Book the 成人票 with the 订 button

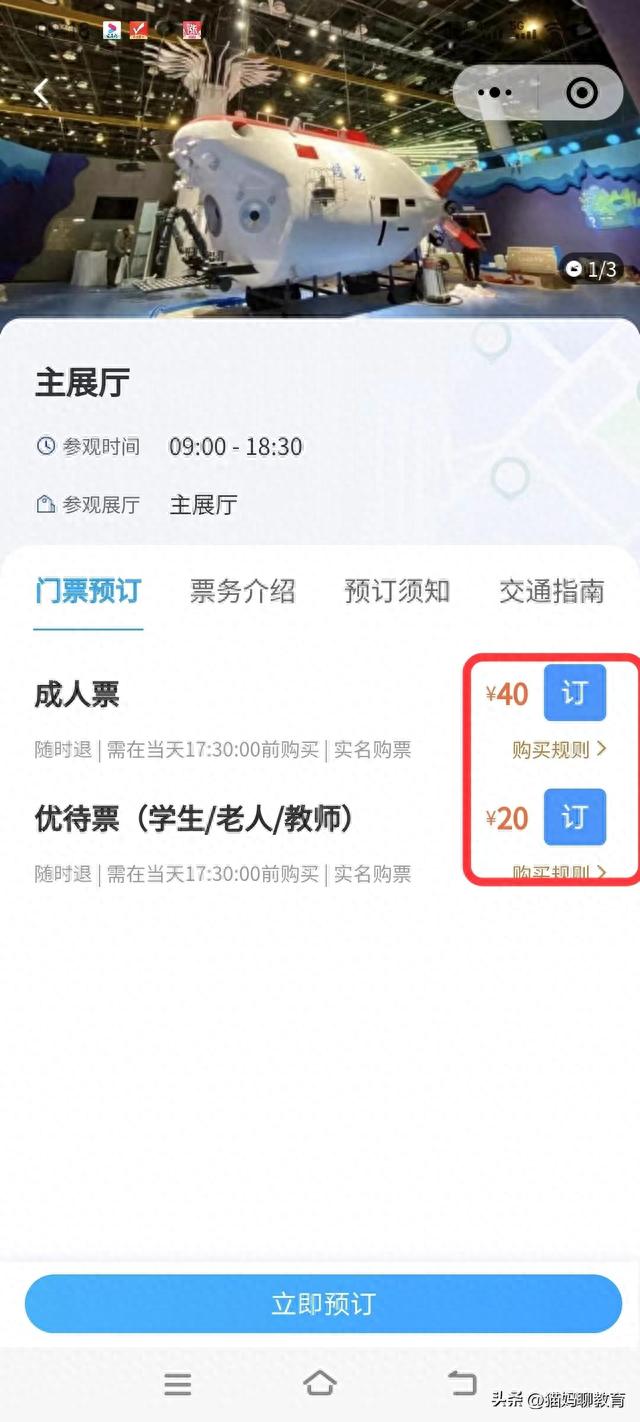[x=575, y=692]
